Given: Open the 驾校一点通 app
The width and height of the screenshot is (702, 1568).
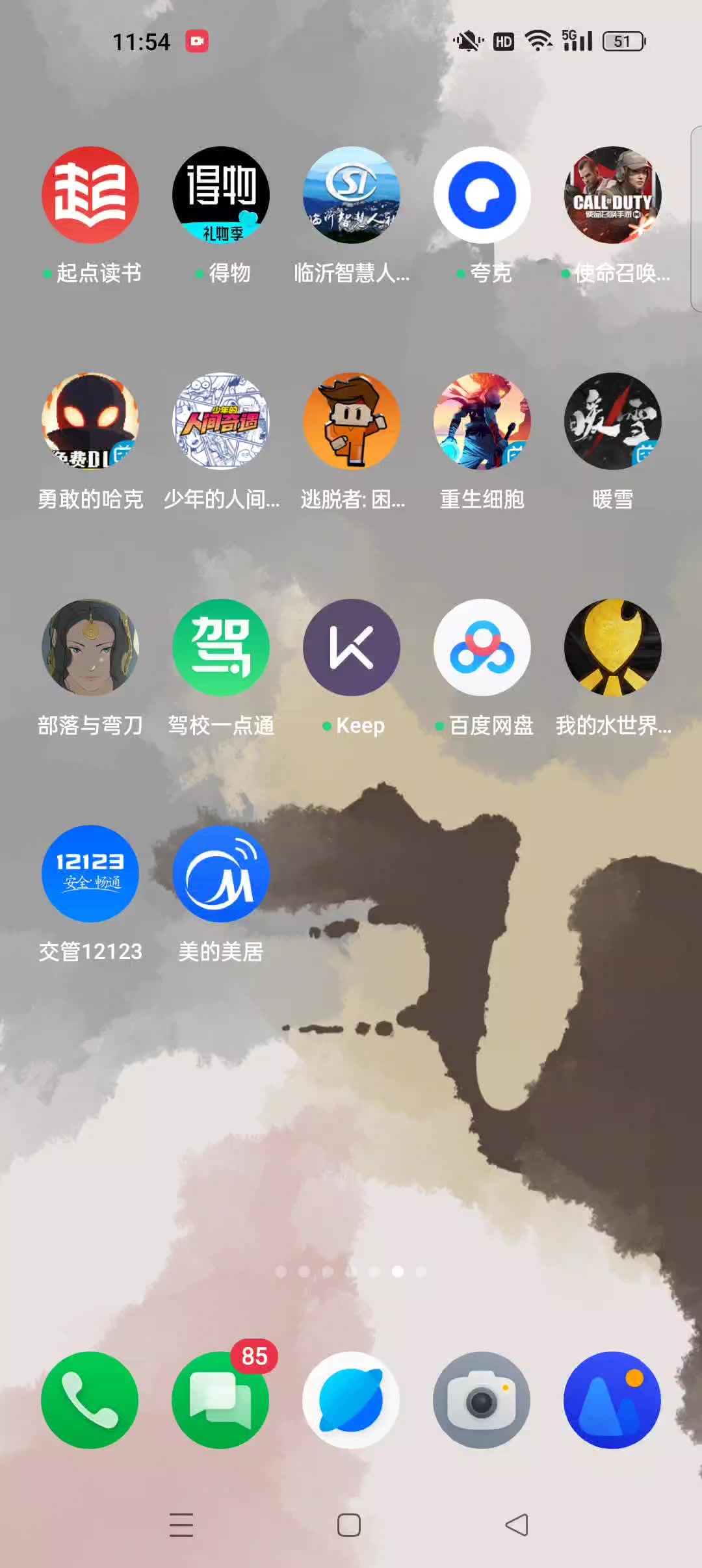Looking at the screenshot, I should click(221, 647).
